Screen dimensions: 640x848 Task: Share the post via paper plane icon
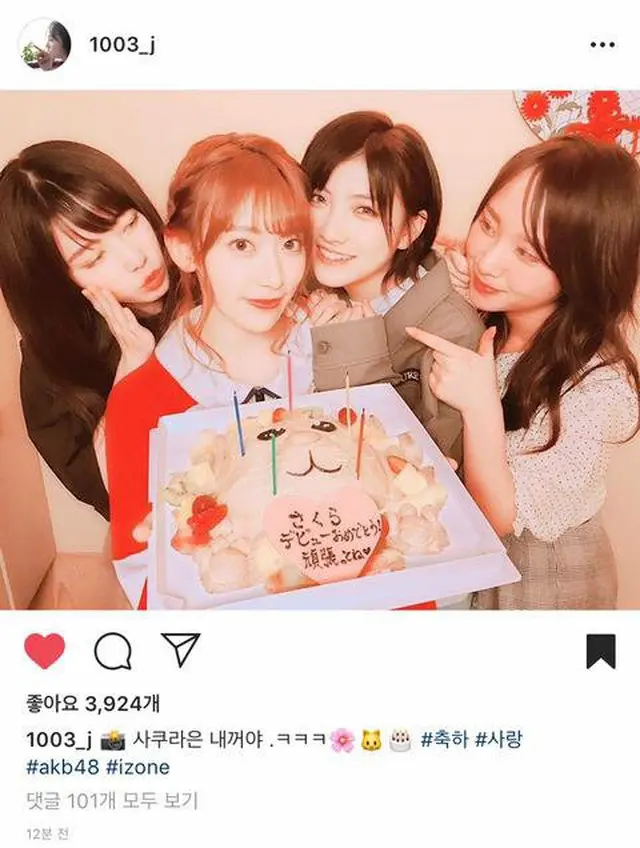(x=181, y=650)
